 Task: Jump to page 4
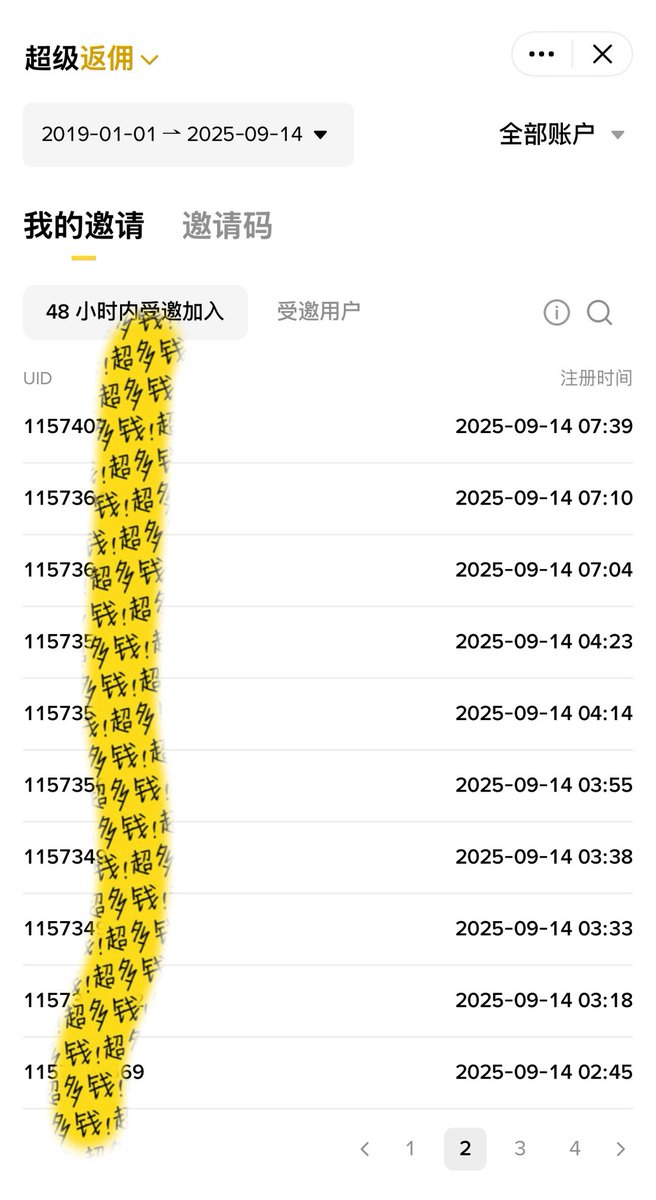575,1149
